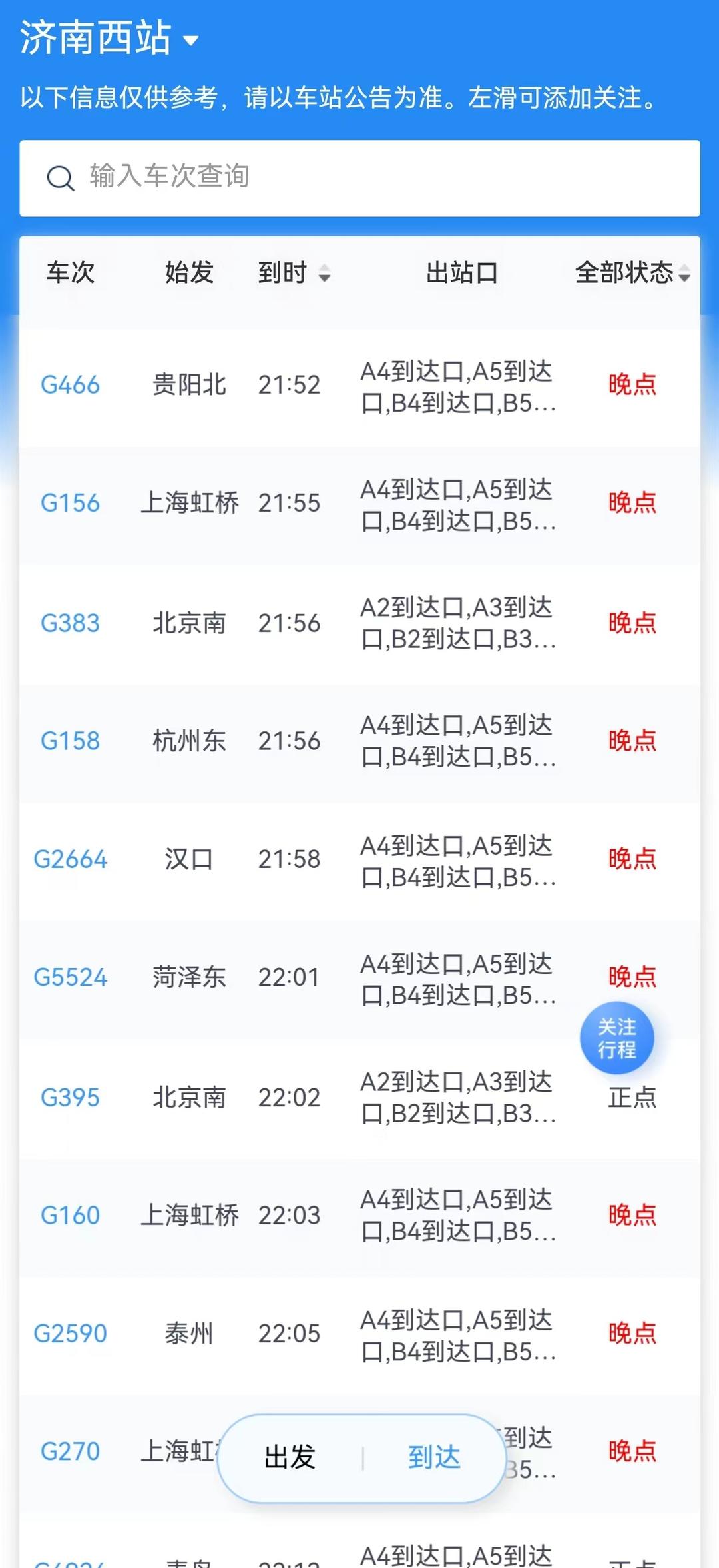Select train G383 from 北京南

coord(71,623)
